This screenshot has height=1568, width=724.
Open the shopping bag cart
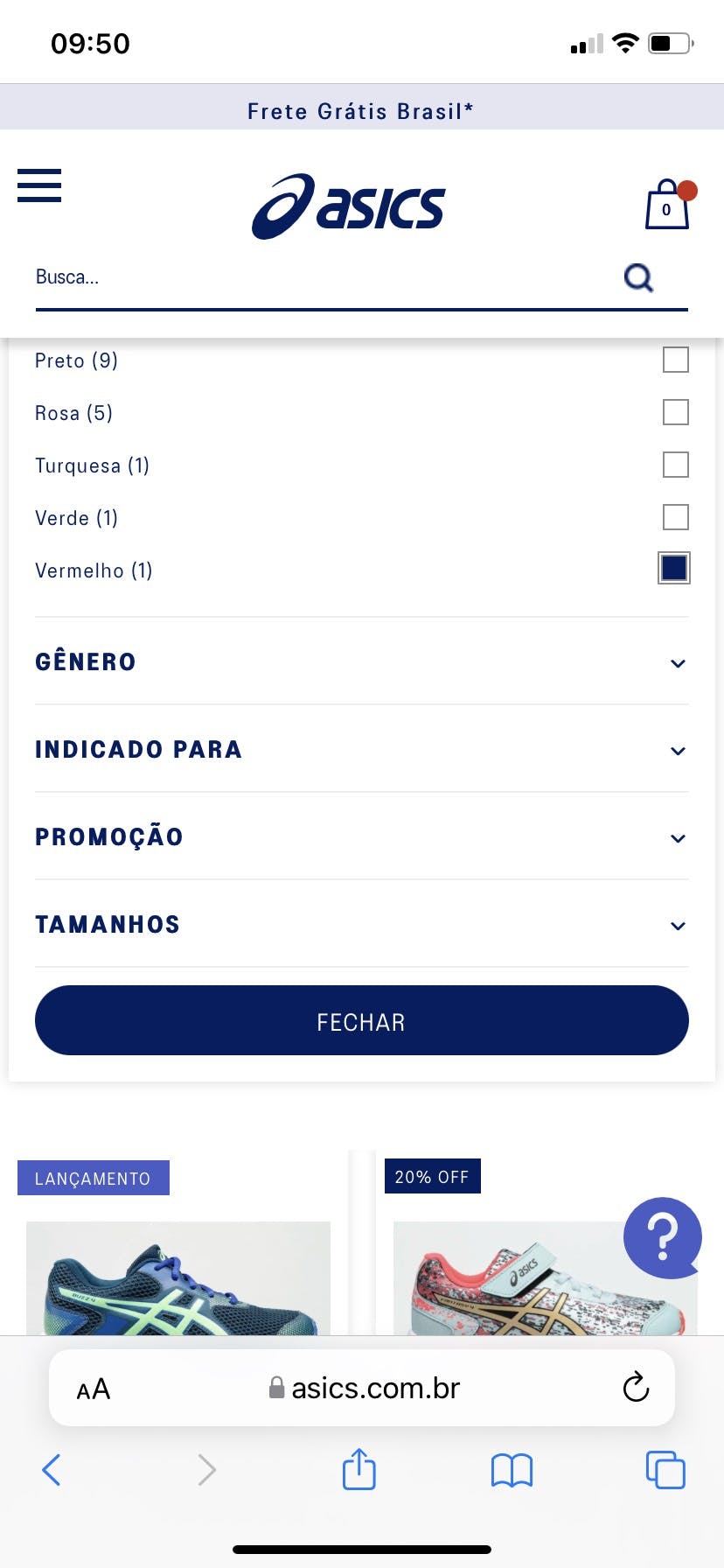pos(667,206)
